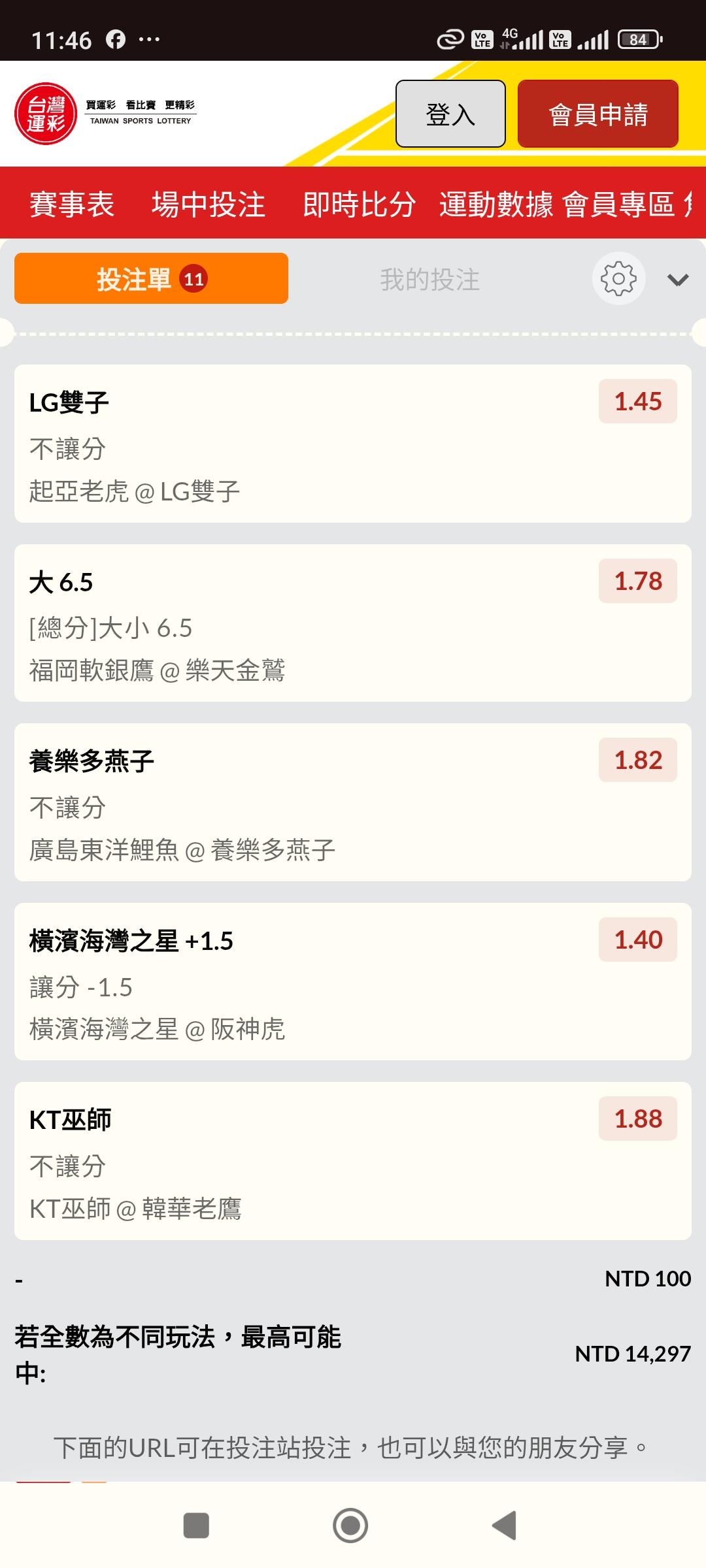
Task: Go back with the system back button
Action: coord(504,1526)
